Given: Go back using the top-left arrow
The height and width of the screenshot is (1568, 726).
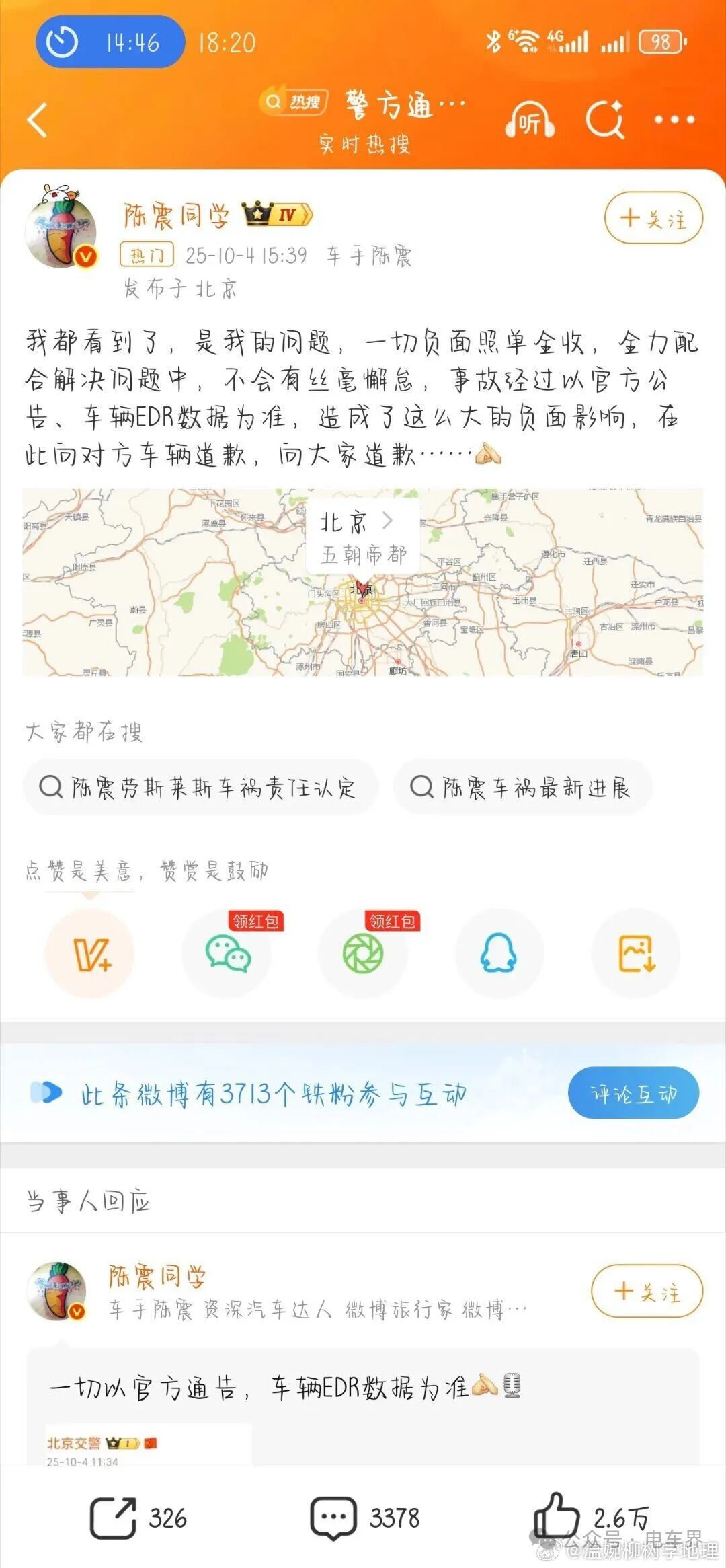Looking at the screenshot, I should [x=38, y=120].
